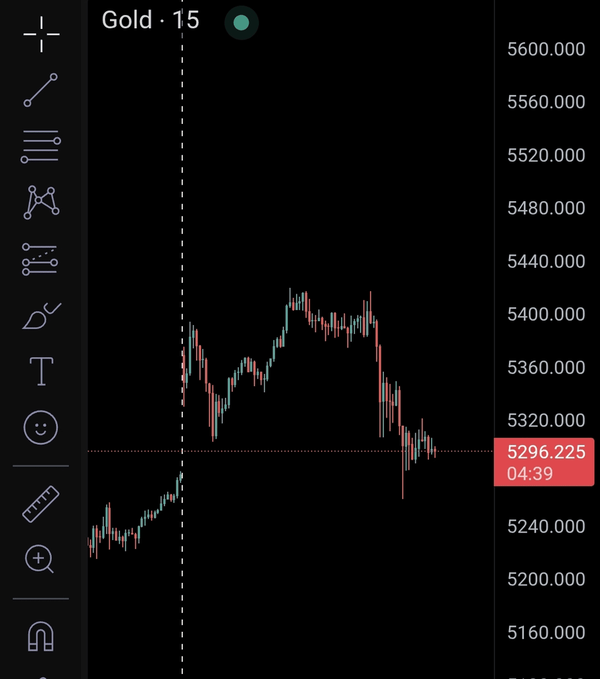Screen dimensions: 600x679
Task: Toggle the magnet snapping mode
Action: 41,636
